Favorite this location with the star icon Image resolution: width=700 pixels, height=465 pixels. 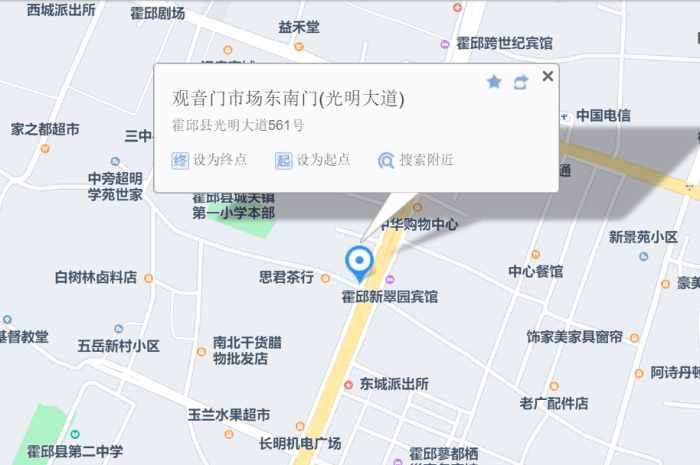(x=494, y=82)
